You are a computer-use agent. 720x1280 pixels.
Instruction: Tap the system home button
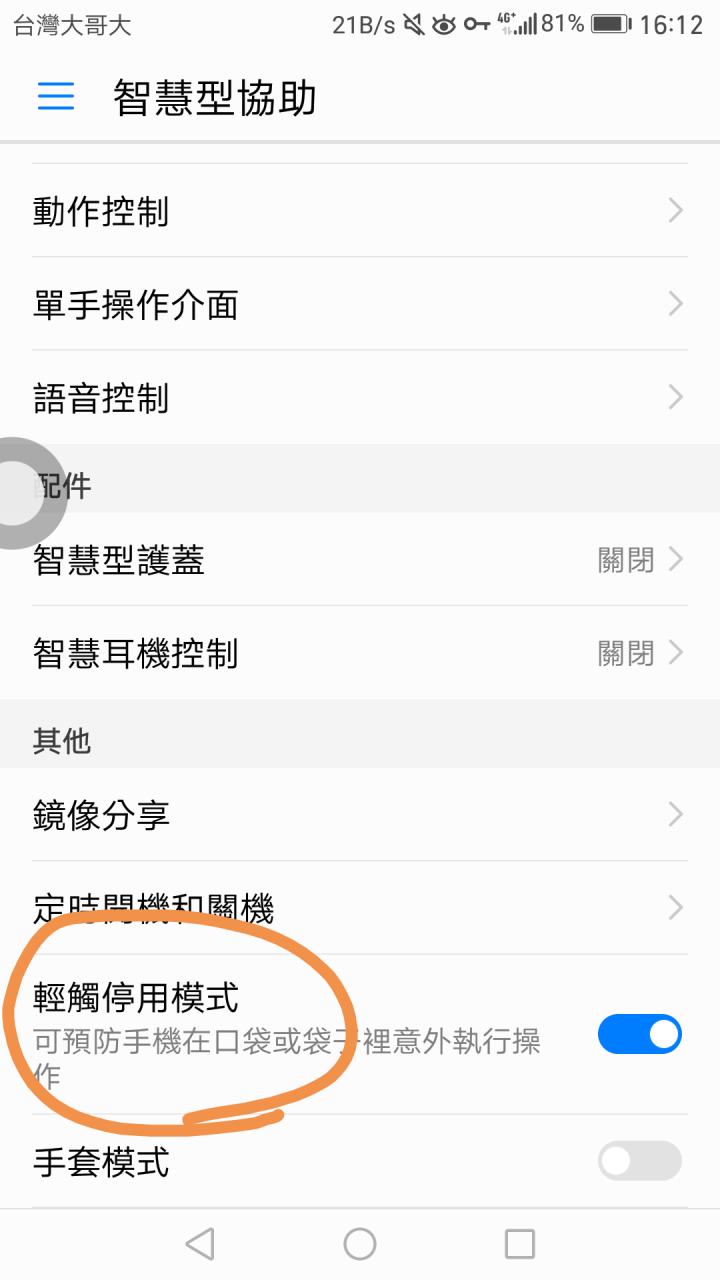coord(360,1244)
